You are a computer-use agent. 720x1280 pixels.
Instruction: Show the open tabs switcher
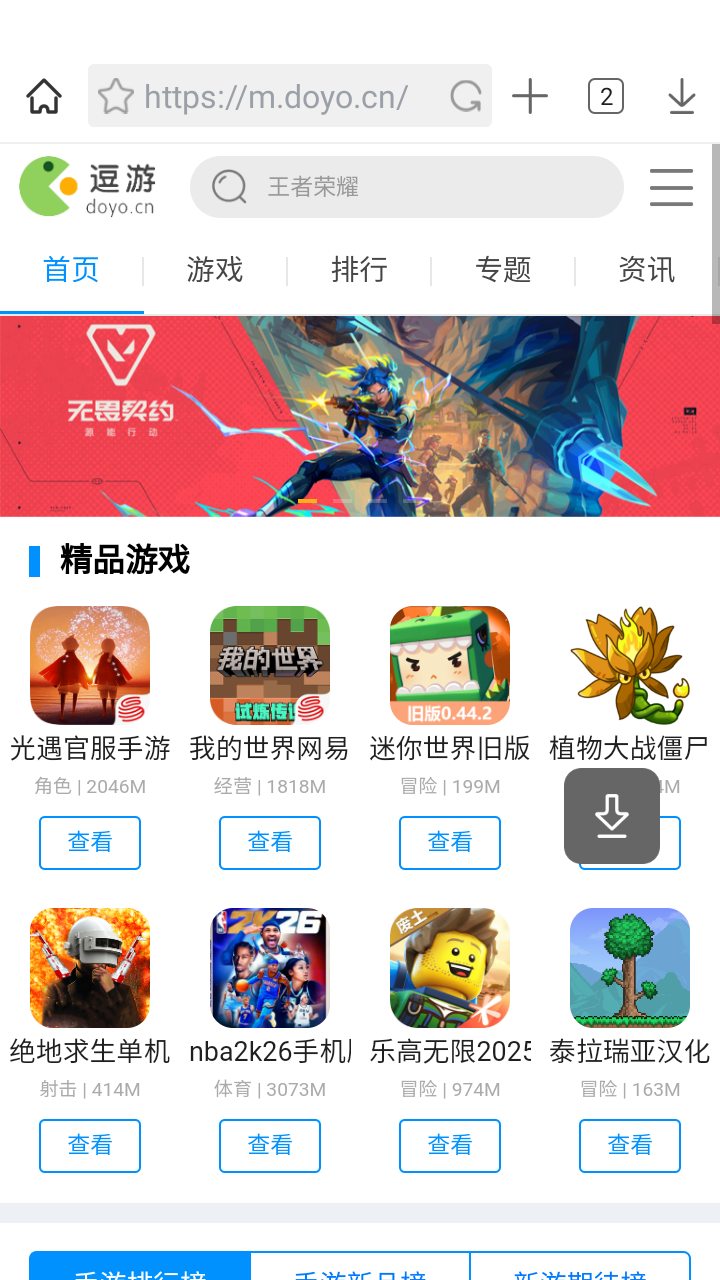(605, 97)
